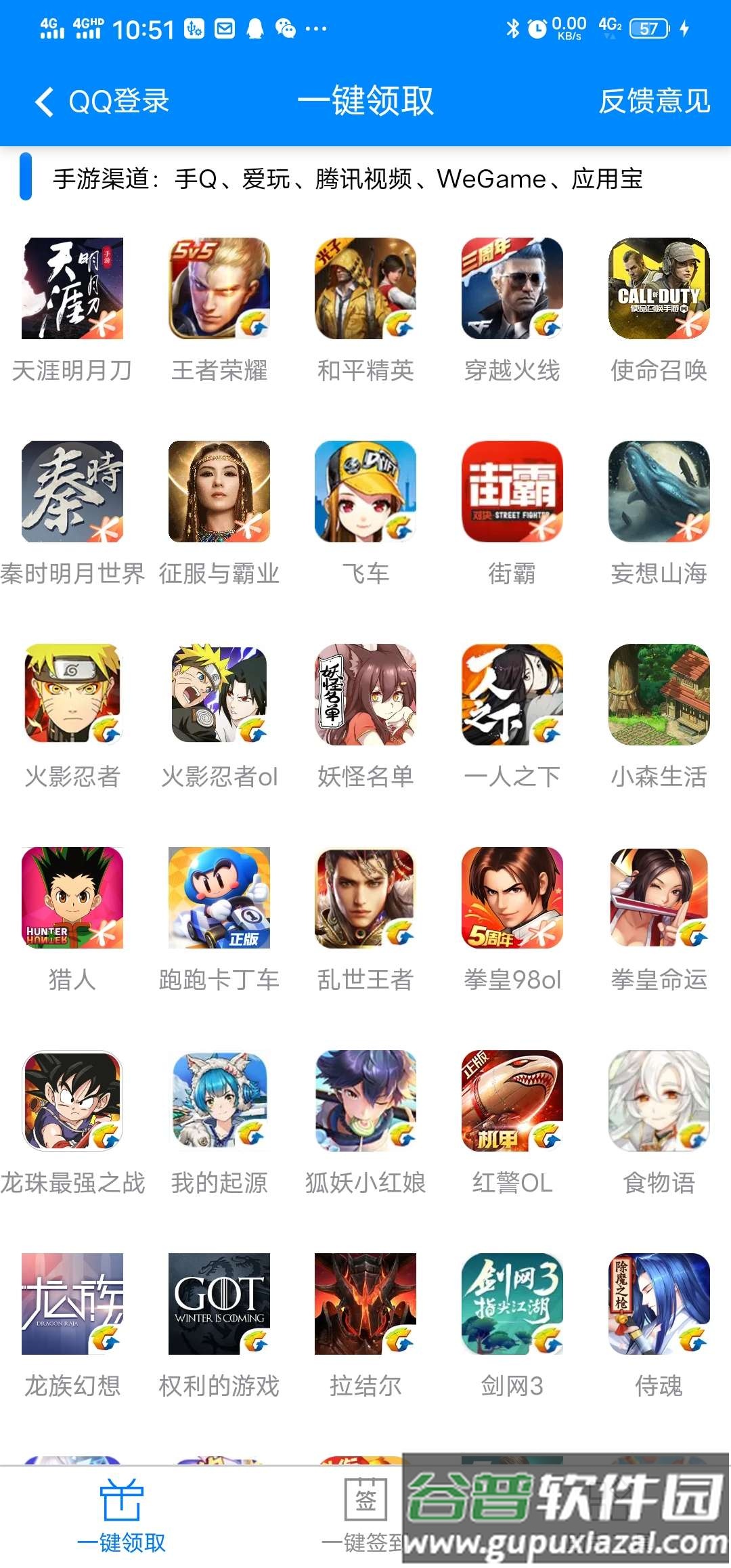Select the 王者荣耀 game icon
This screenshot has width=731, height=1568.
click(x=219, y=290)
